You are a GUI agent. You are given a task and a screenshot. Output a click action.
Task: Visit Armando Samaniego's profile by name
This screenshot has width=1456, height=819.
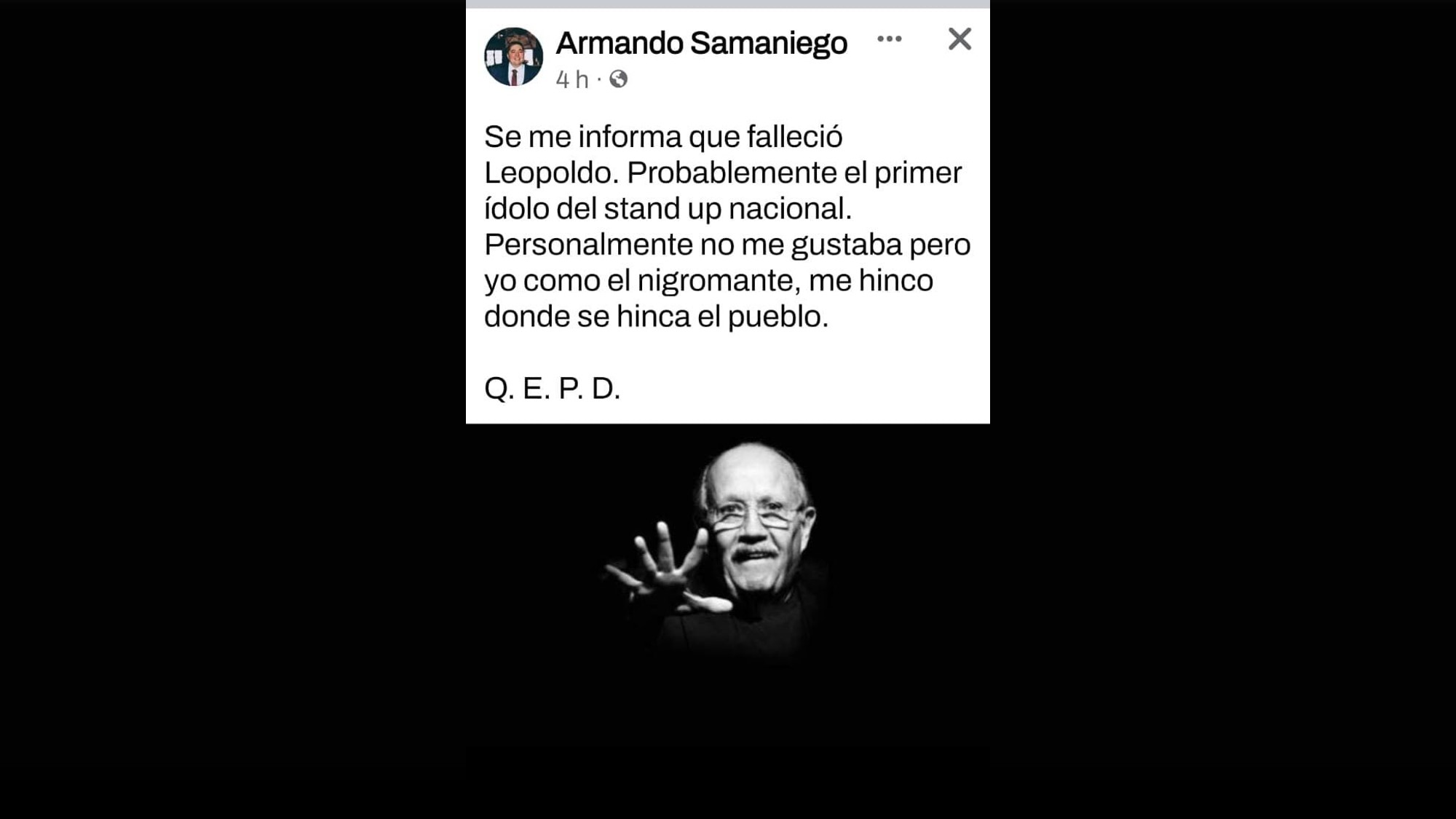701,44
